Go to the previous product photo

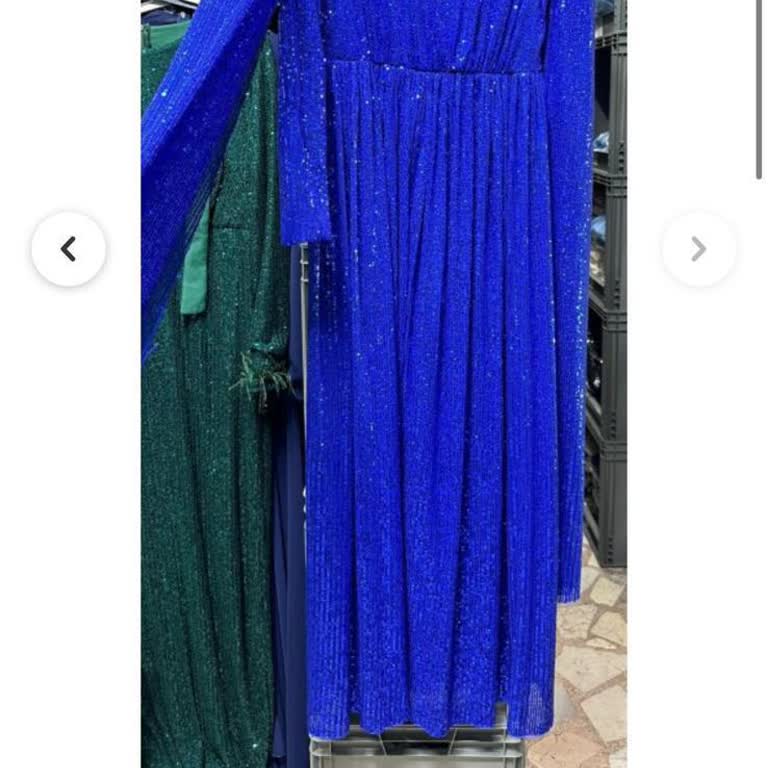68,249
